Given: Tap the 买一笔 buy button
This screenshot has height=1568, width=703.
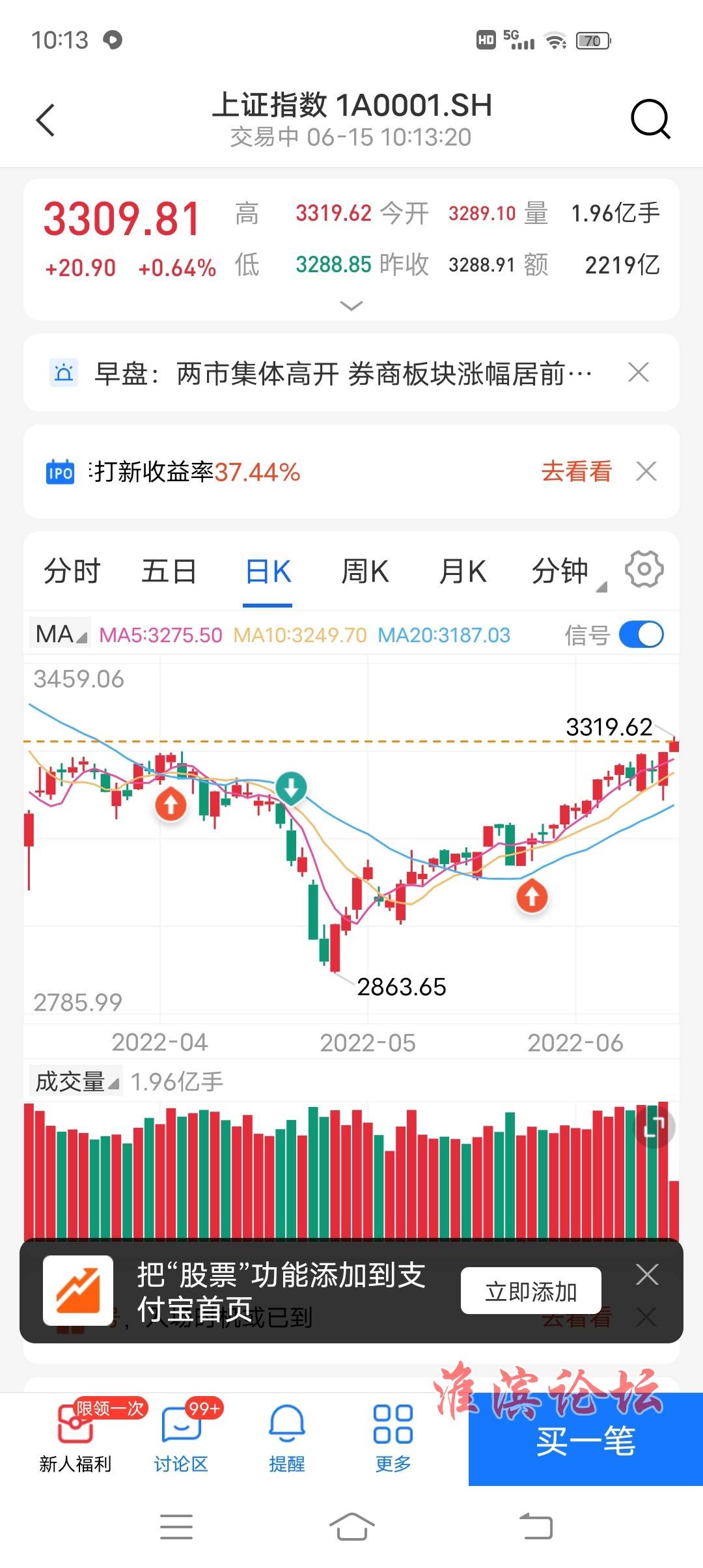Looking at the screenshot, I should click(586, 1440).
